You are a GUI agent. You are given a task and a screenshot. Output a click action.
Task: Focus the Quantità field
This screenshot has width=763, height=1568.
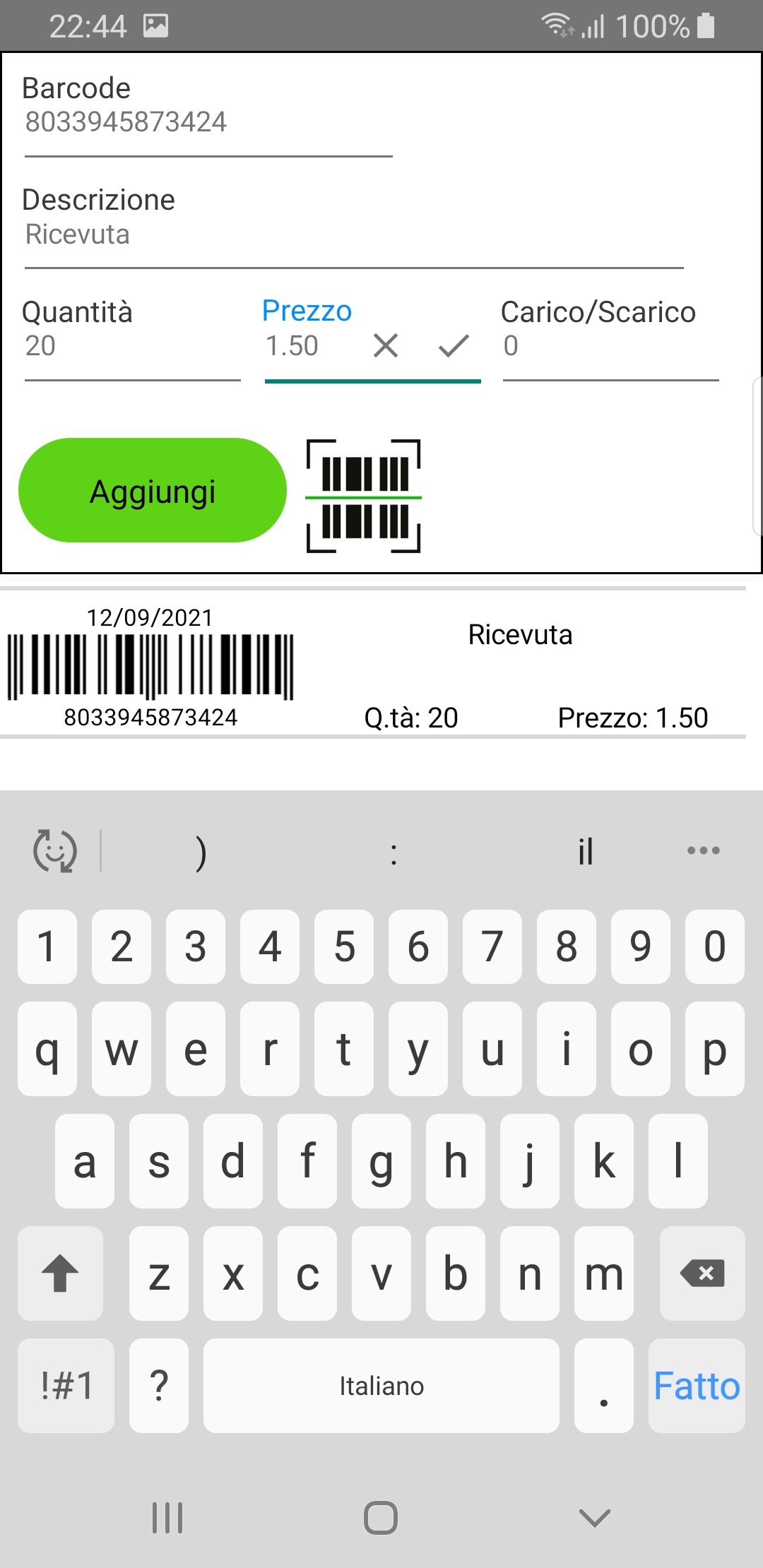[x=131, y=347]
